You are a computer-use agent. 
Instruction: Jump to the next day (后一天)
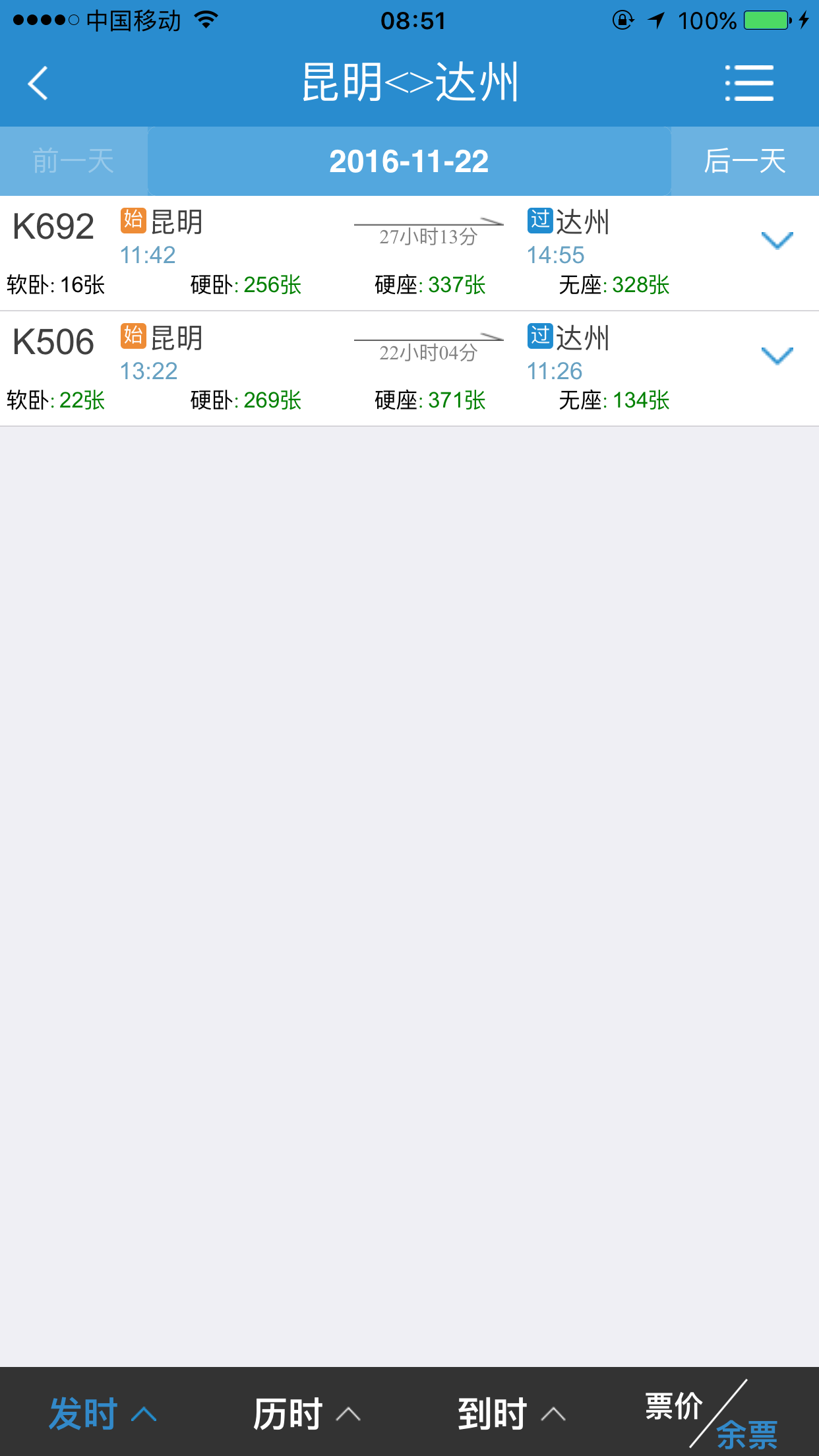(744, 162)
